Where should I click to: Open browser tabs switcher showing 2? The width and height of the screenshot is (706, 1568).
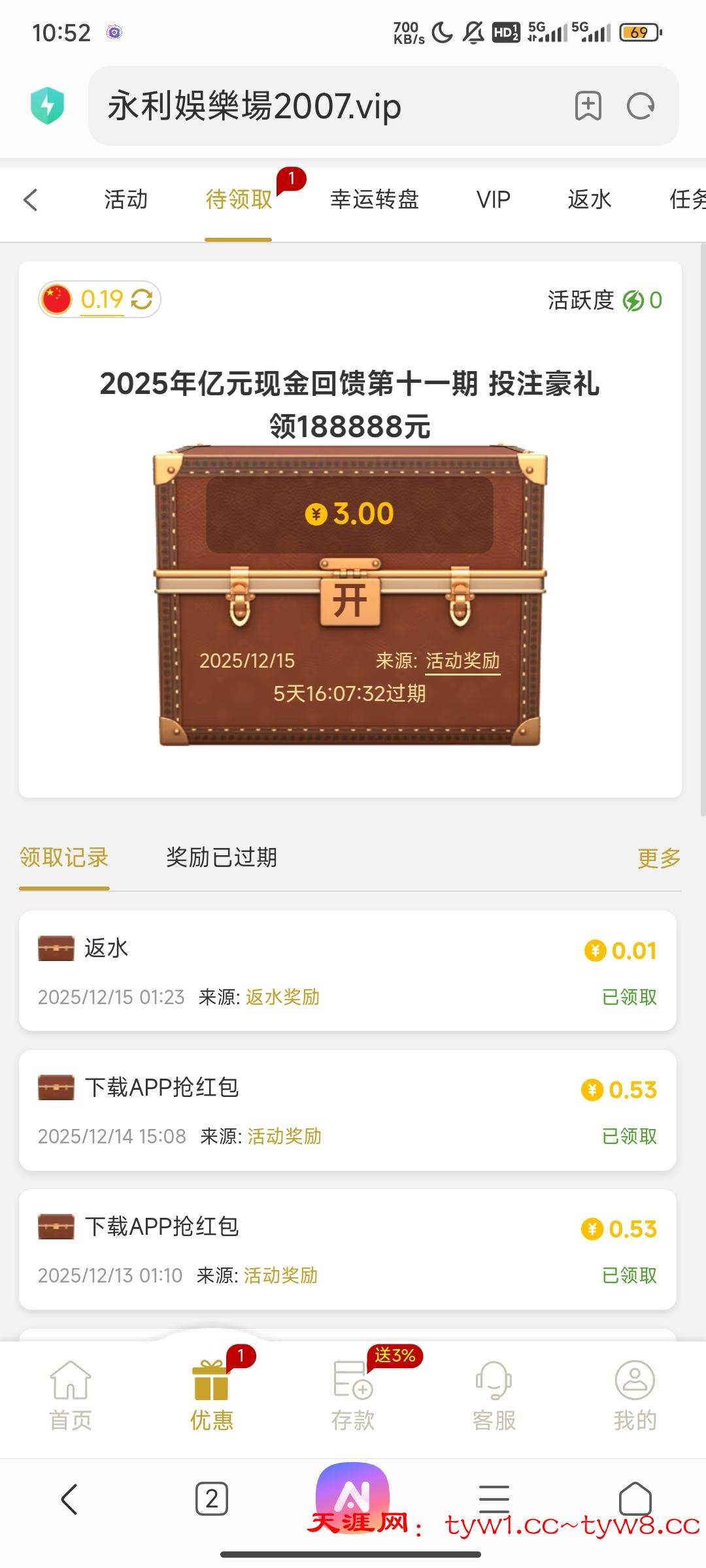[212, 1499]
